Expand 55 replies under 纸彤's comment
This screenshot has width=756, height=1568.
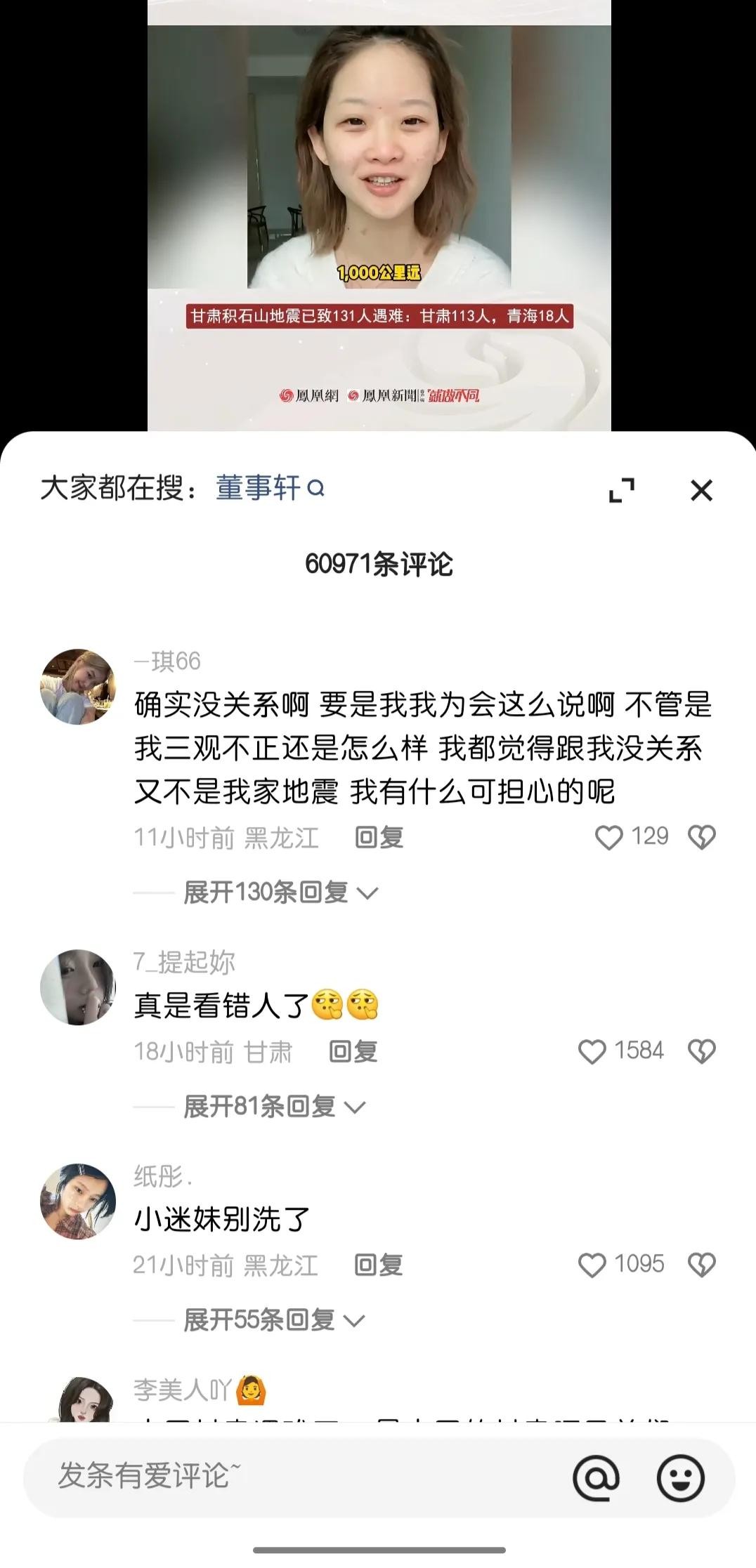pos(274,1320)
